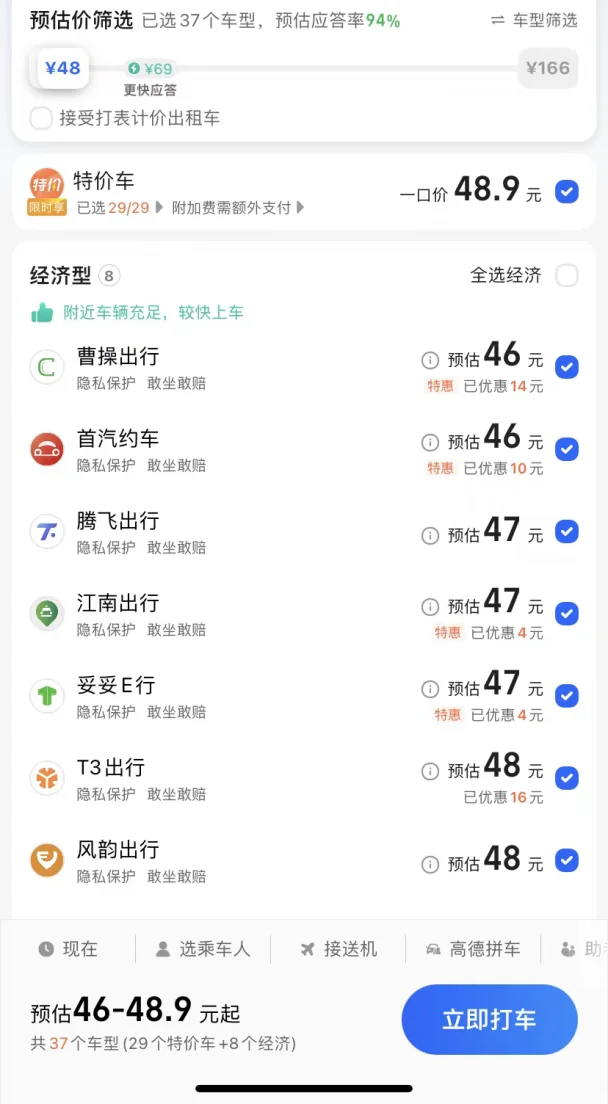
Task: Uncheck 江南出行 ride option
Action: click(x=566, y=613)
